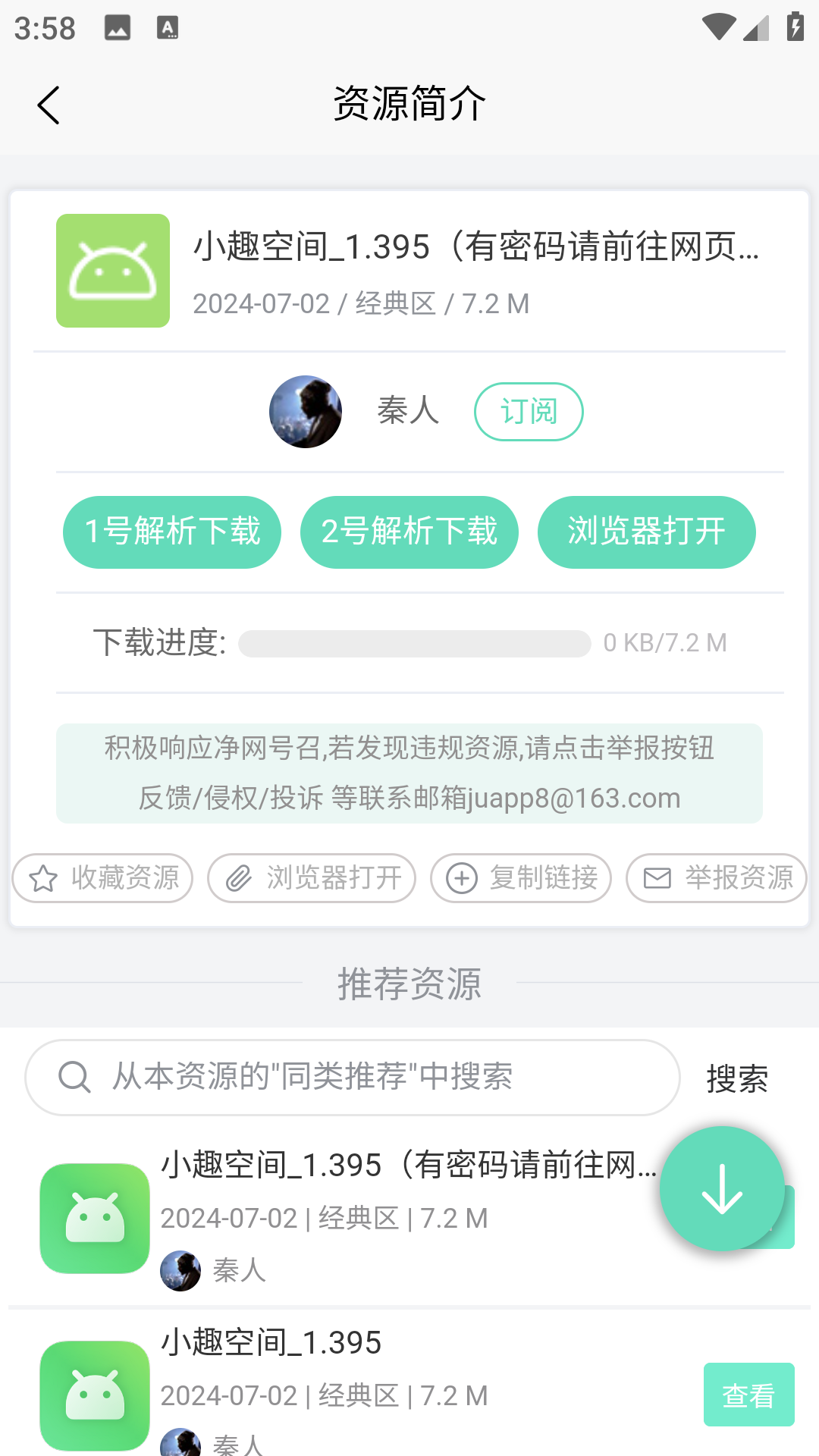
Task: Tap 订阅 to subscribe to 秦人
Action: (529, 412)
